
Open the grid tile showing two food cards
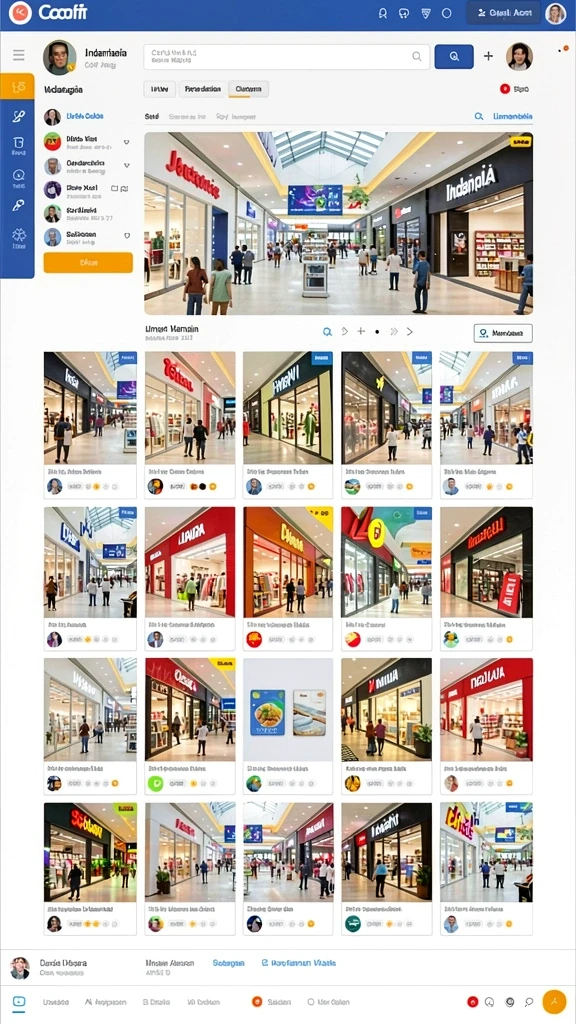point(288,725)
